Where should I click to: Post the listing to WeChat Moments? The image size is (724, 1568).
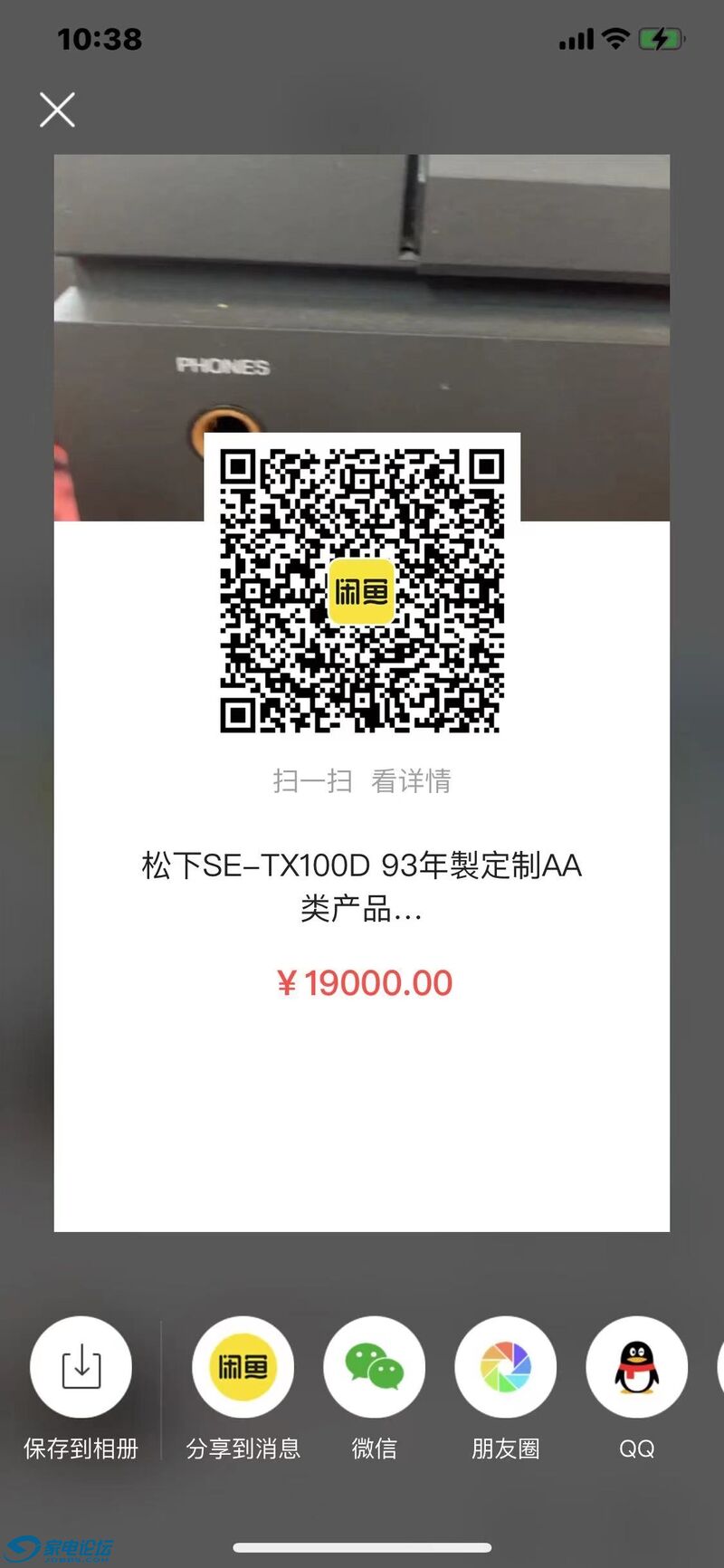point(505,1367)
